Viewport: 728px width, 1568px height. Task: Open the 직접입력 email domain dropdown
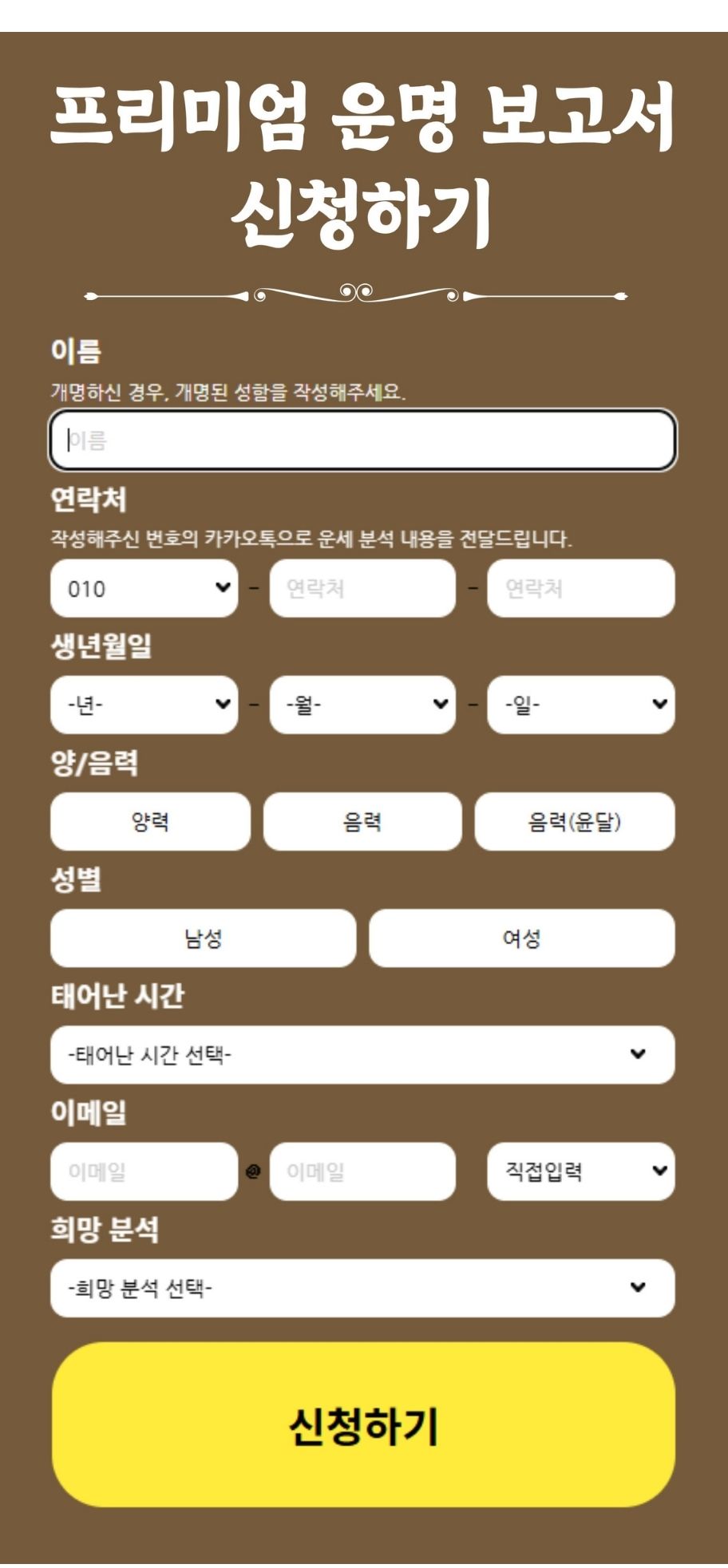[x=580, y=1171]
